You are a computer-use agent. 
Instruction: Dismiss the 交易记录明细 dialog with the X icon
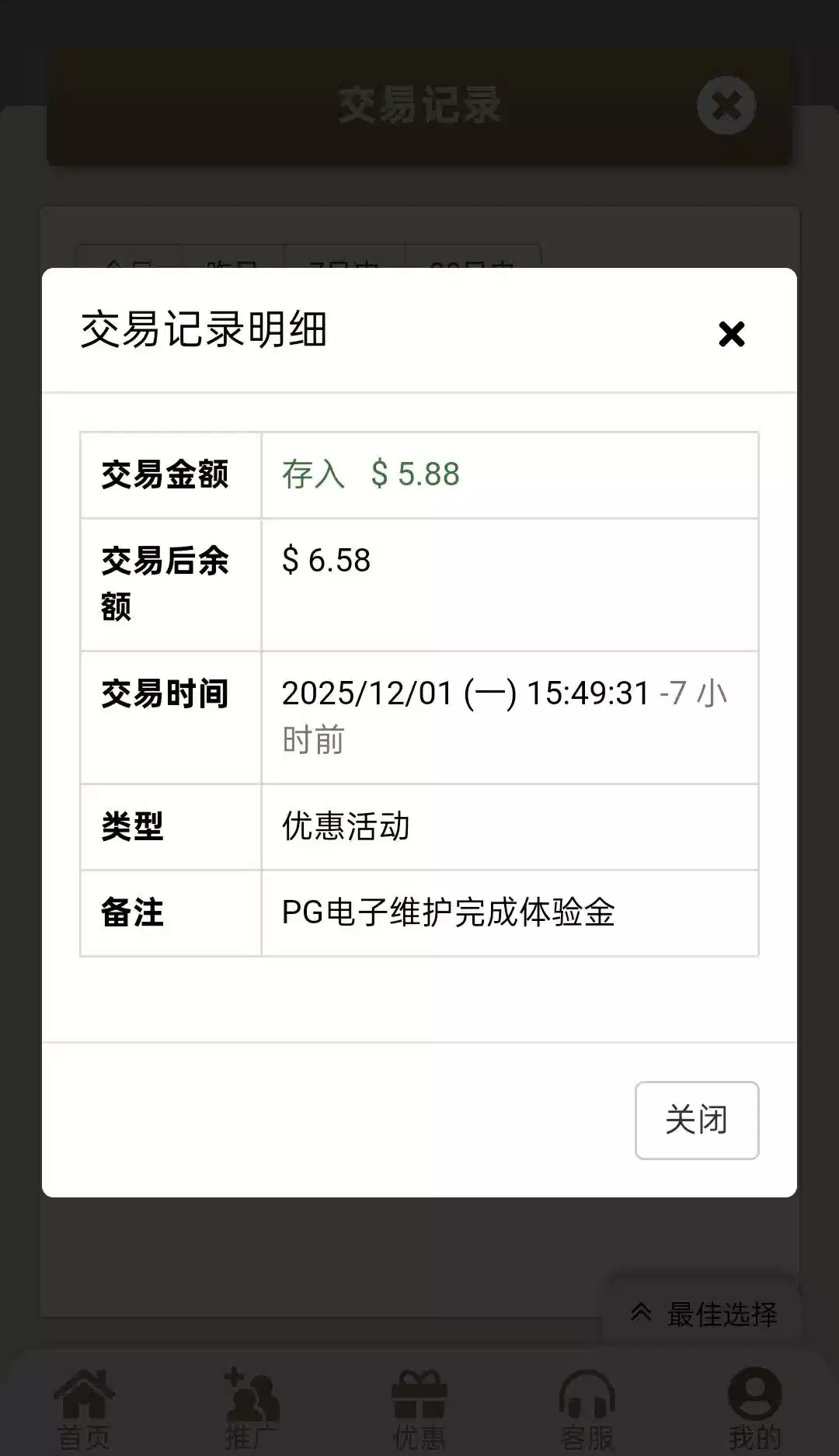(731, 334)
